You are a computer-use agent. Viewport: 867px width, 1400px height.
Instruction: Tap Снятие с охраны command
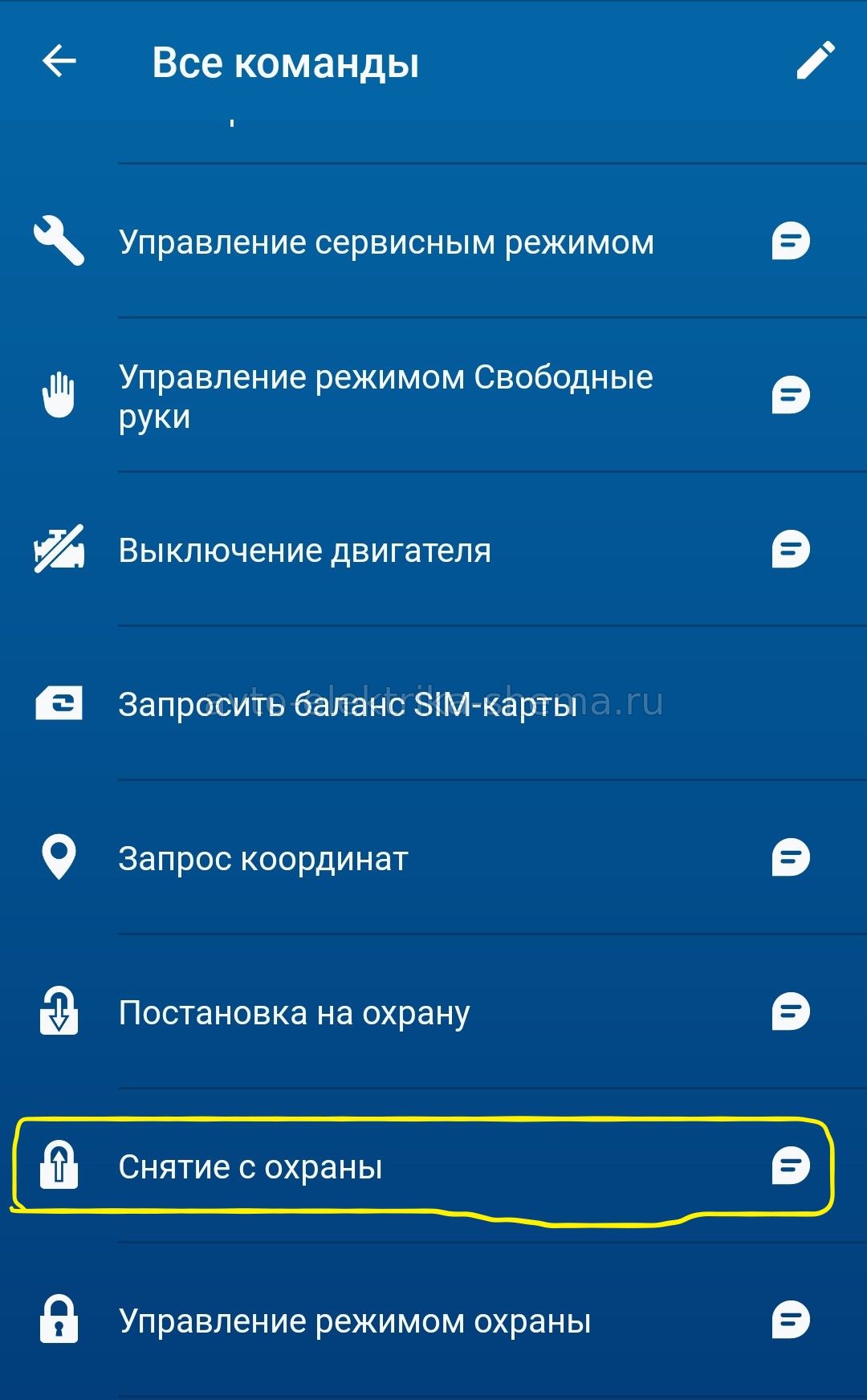coord(250,1167)
